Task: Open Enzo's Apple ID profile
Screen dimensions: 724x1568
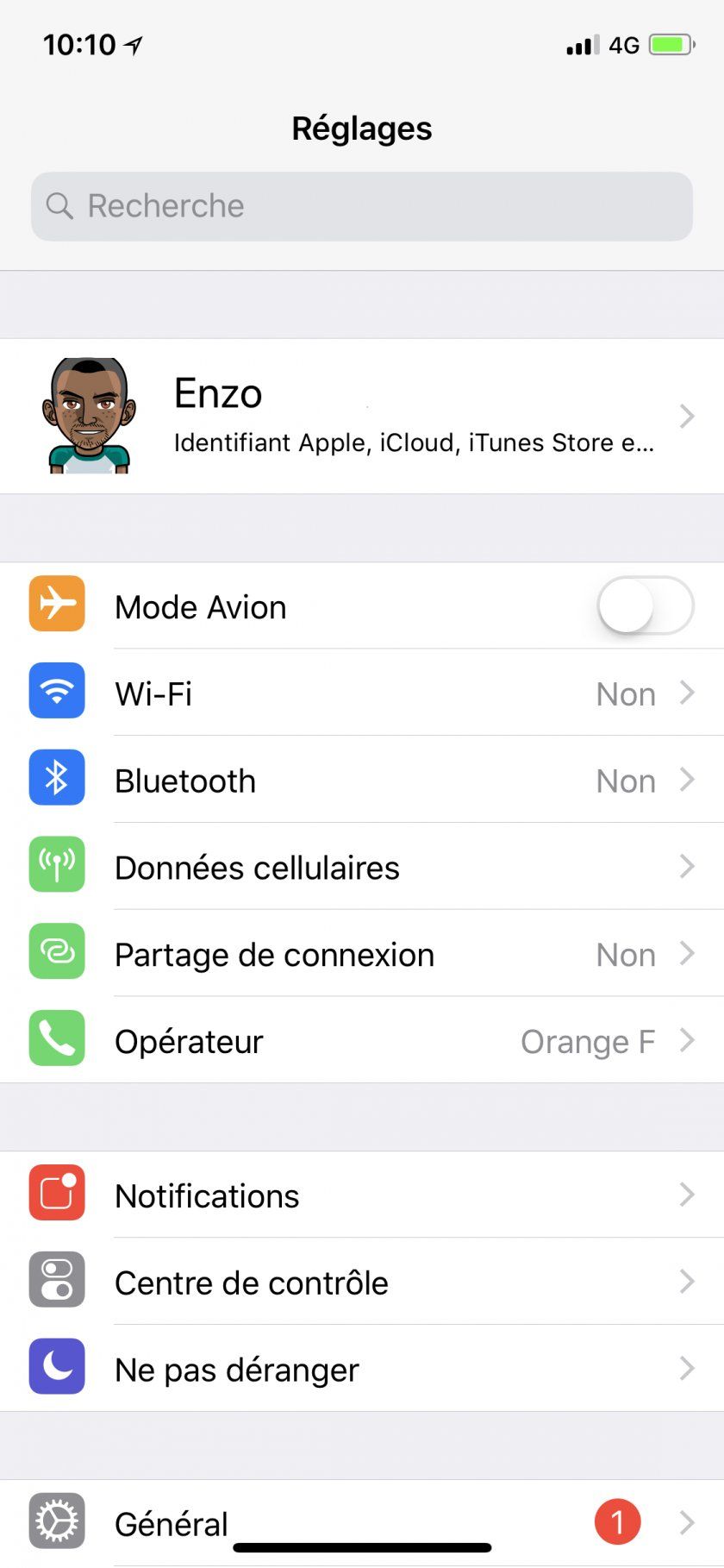Action: click(x=362, y=417)
